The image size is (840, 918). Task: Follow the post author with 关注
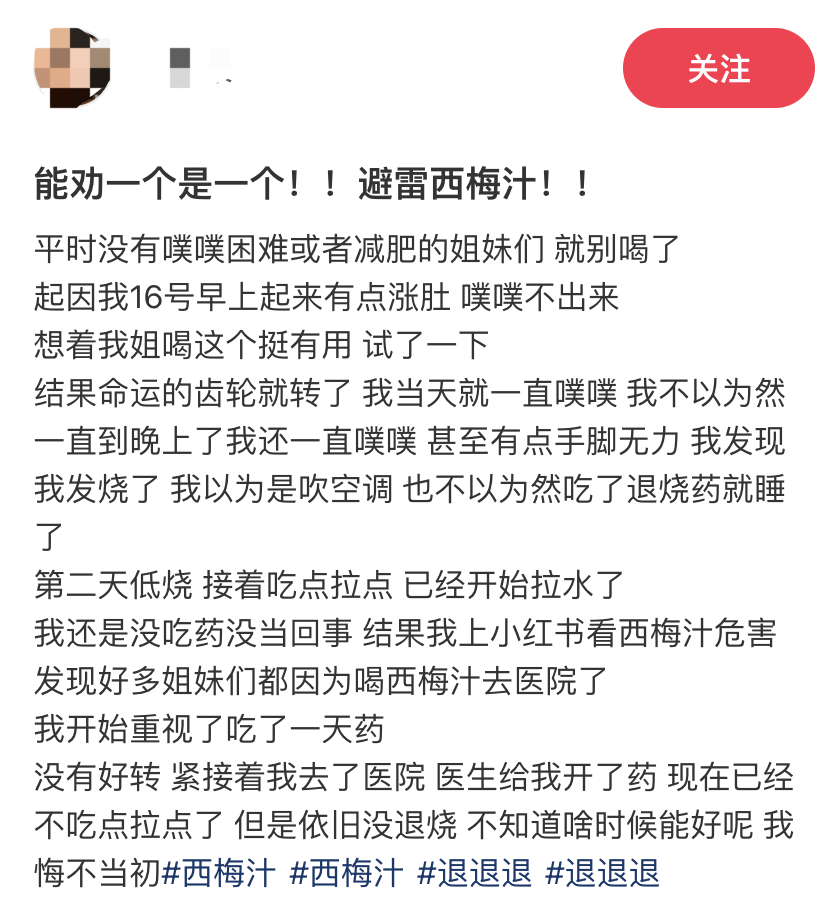tap(718, 68)
